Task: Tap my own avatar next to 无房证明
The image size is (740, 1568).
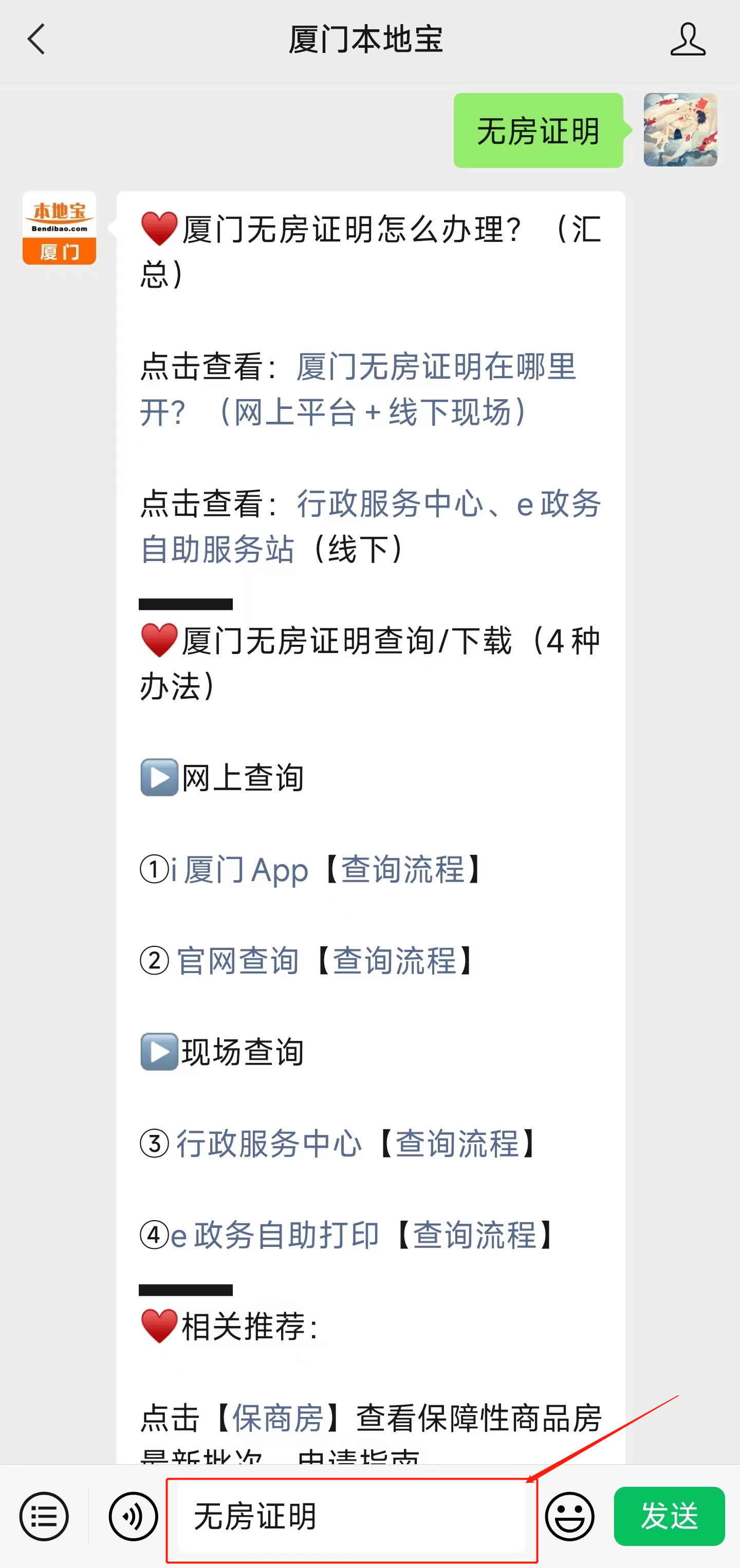Action: pyautogui.click(x=680, y=129)
